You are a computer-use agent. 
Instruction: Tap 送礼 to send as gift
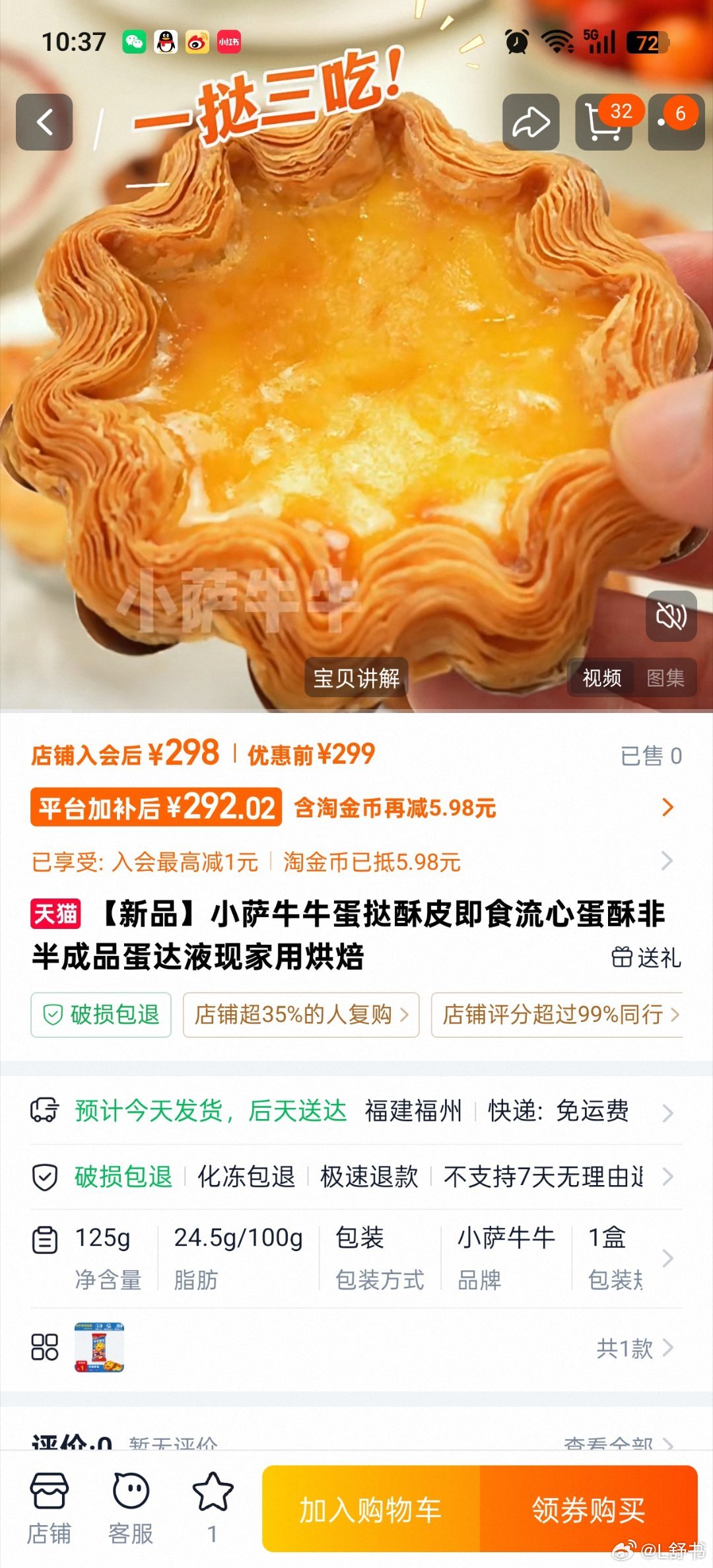(646, 957)
